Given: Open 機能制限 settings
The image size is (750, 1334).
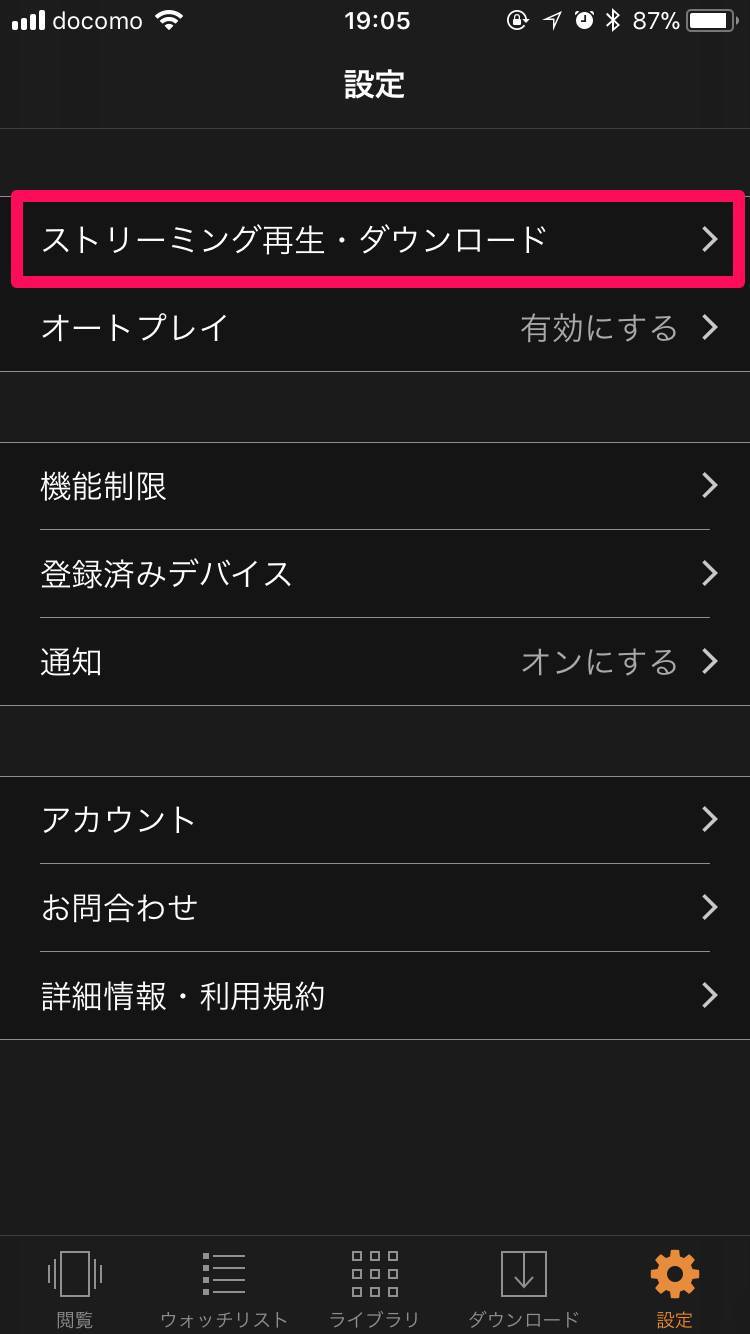Looking at the screenshot, I should [x=375, y=486].
